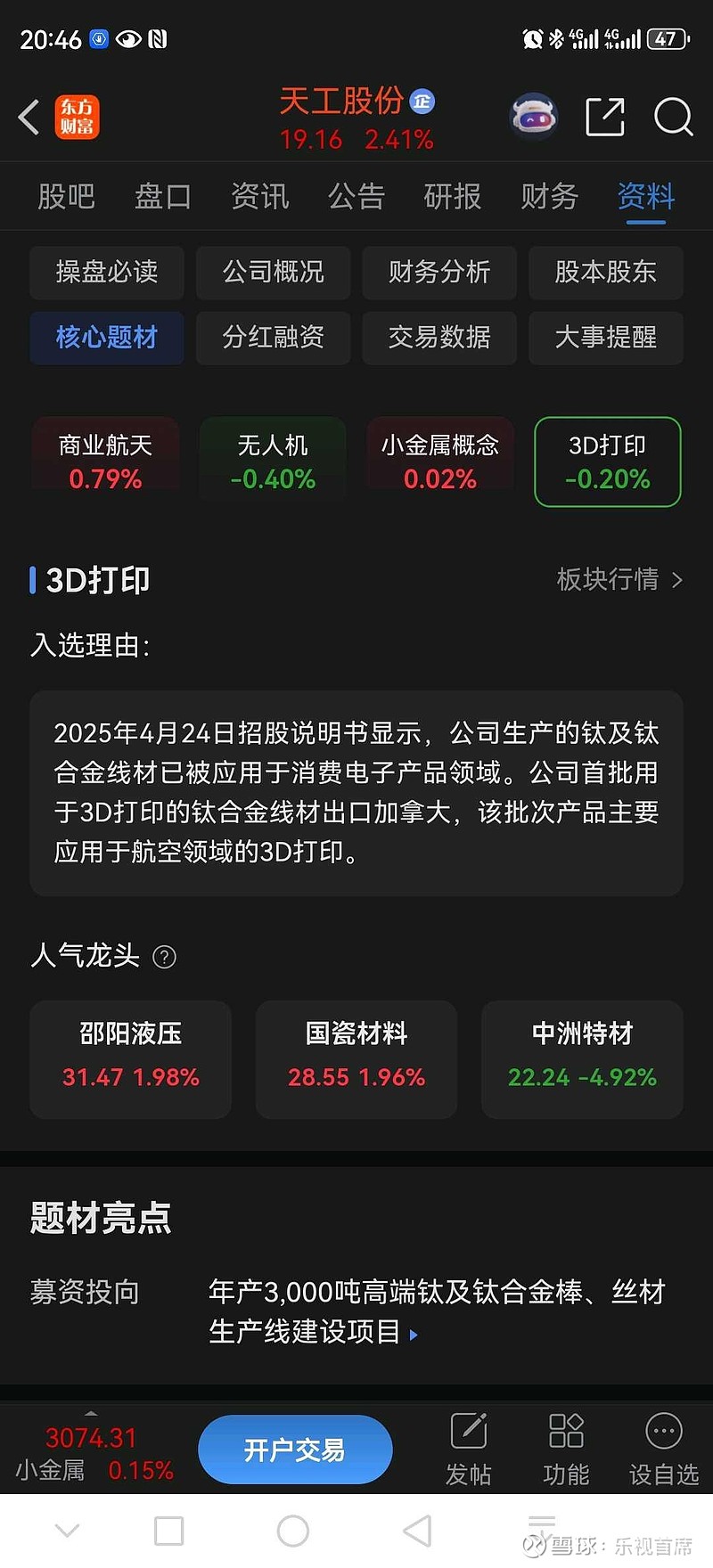This screenshot has width=713, height=1568.
Task: Select the 3D打印 concept chip
Action: pos(607,461)
